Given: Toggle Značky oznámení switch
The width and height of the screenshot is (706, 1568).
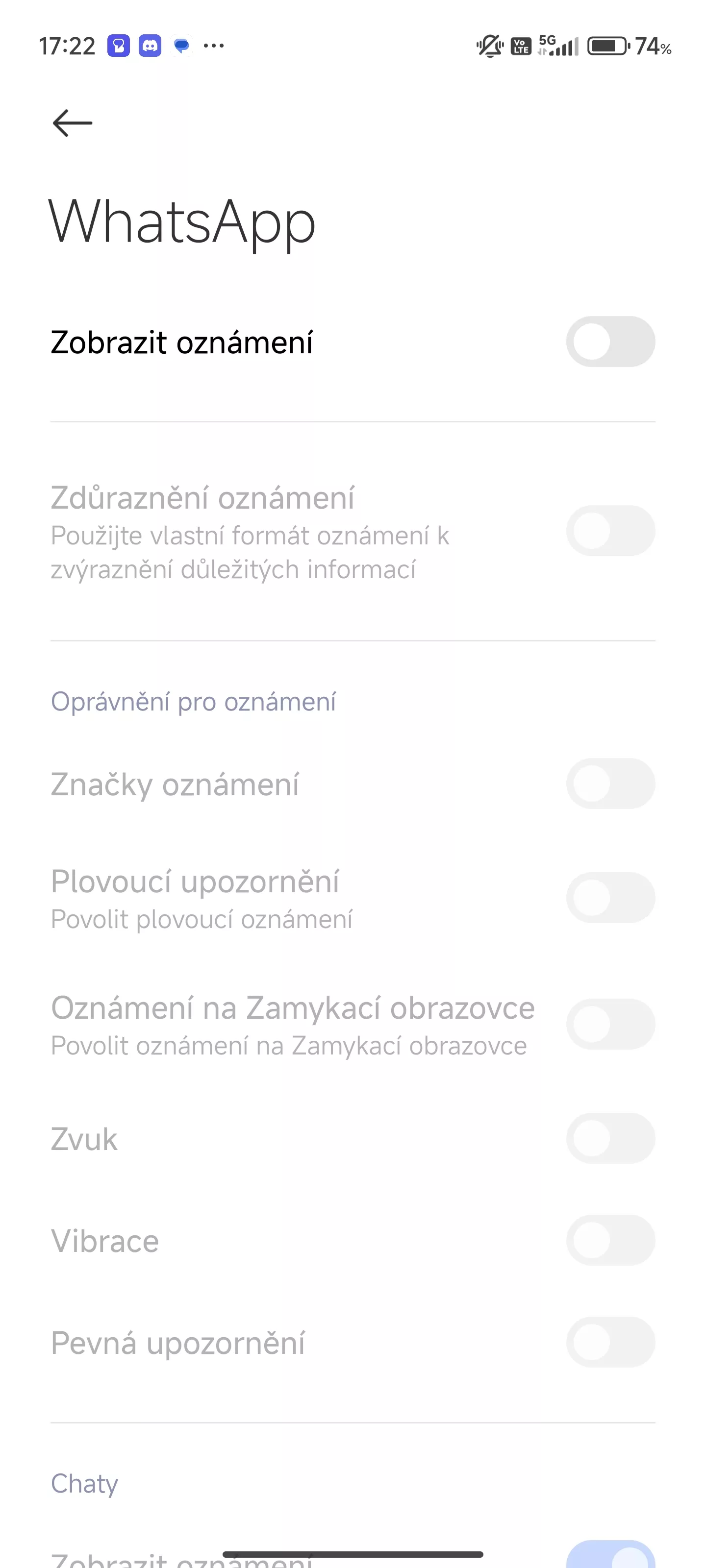Looking at the screenshot, I should (x=610, y=784).
